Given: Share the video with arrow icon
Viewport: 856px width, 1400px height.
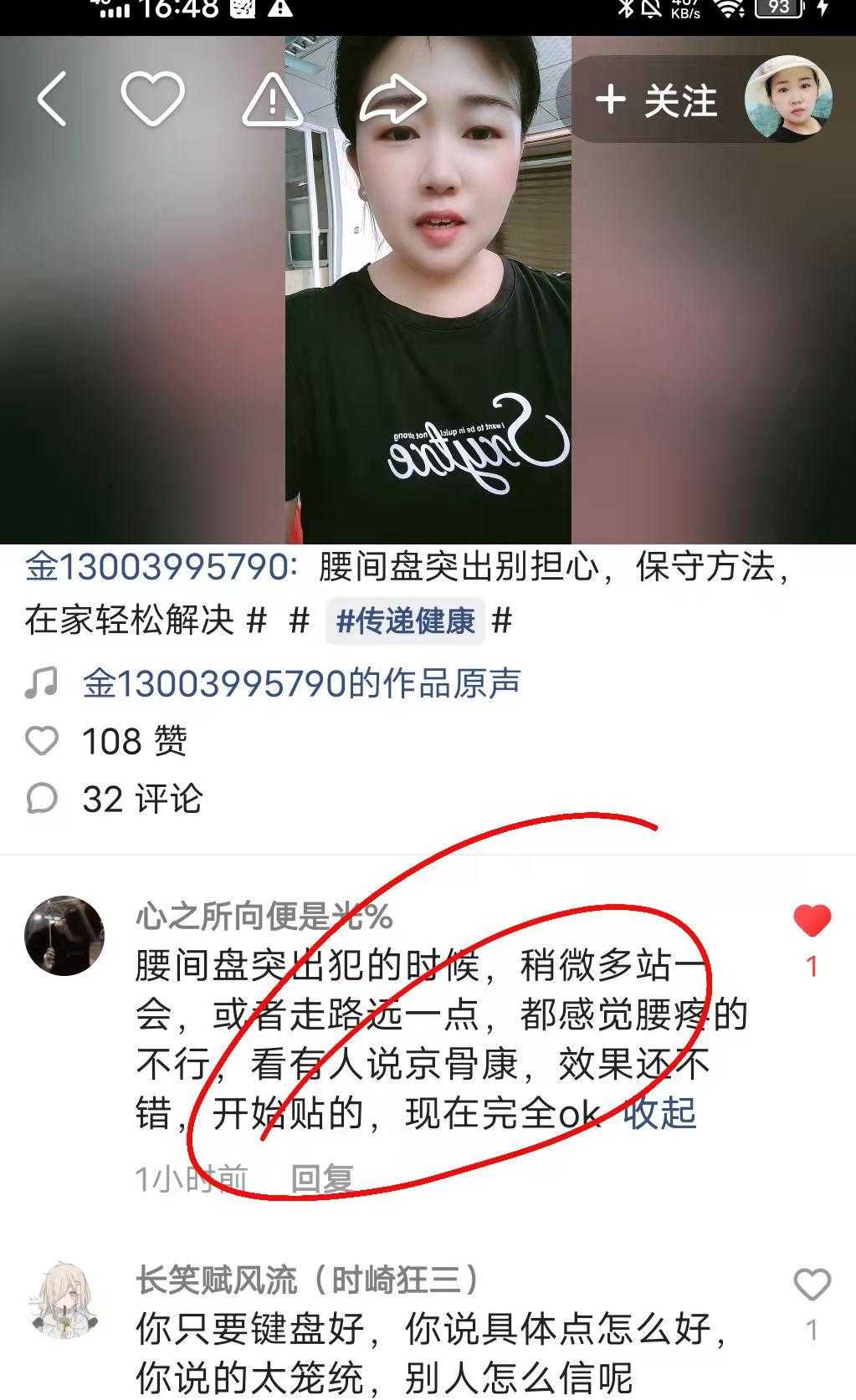Looking at the screenshot, I should click(392, 100).
